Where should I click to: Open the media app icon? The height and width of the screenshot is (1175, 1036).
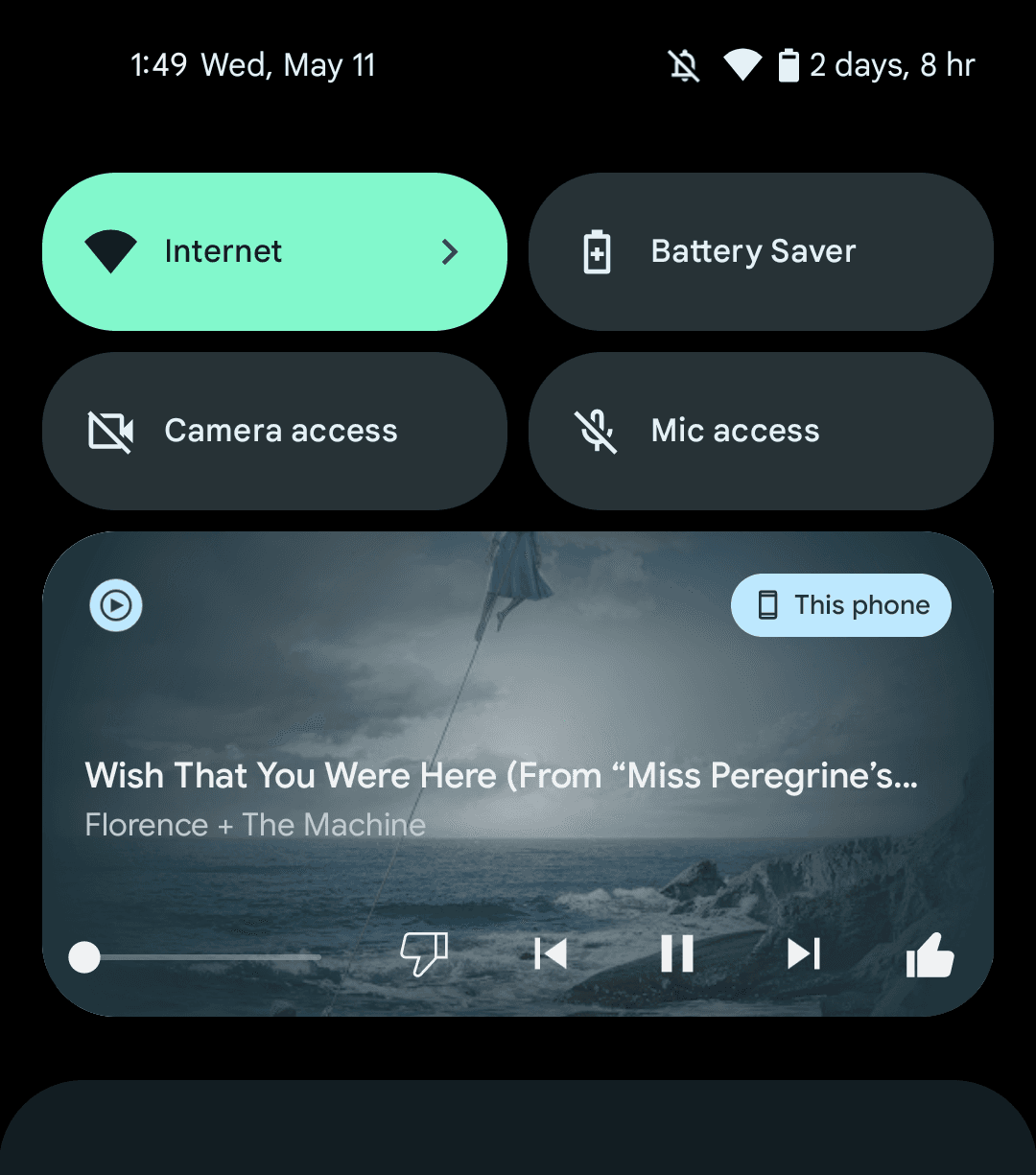pyautogui.click(x=116, y=605)
